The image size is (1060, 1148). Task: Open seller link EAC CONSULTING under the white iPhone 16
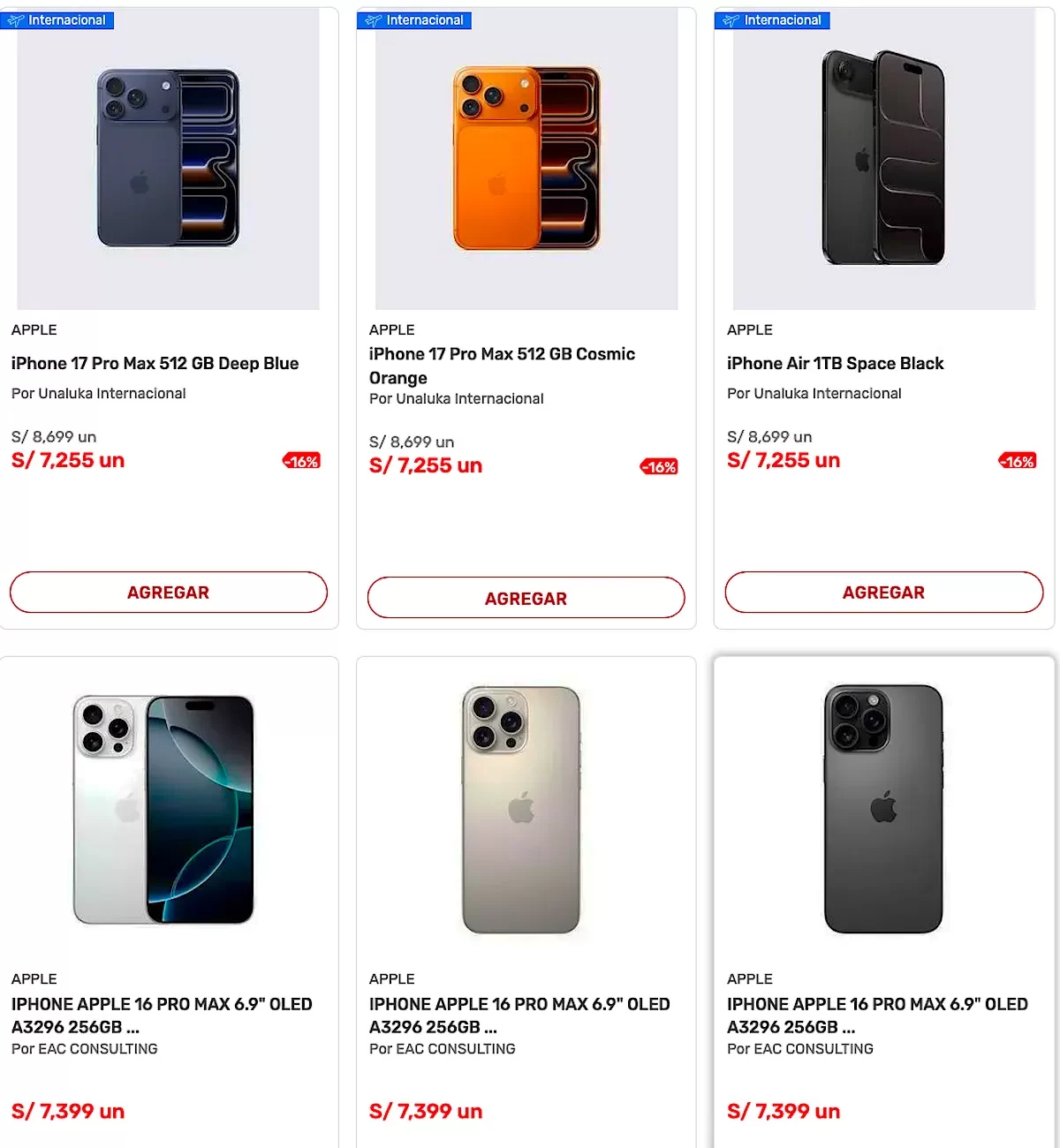point(84,1048)
